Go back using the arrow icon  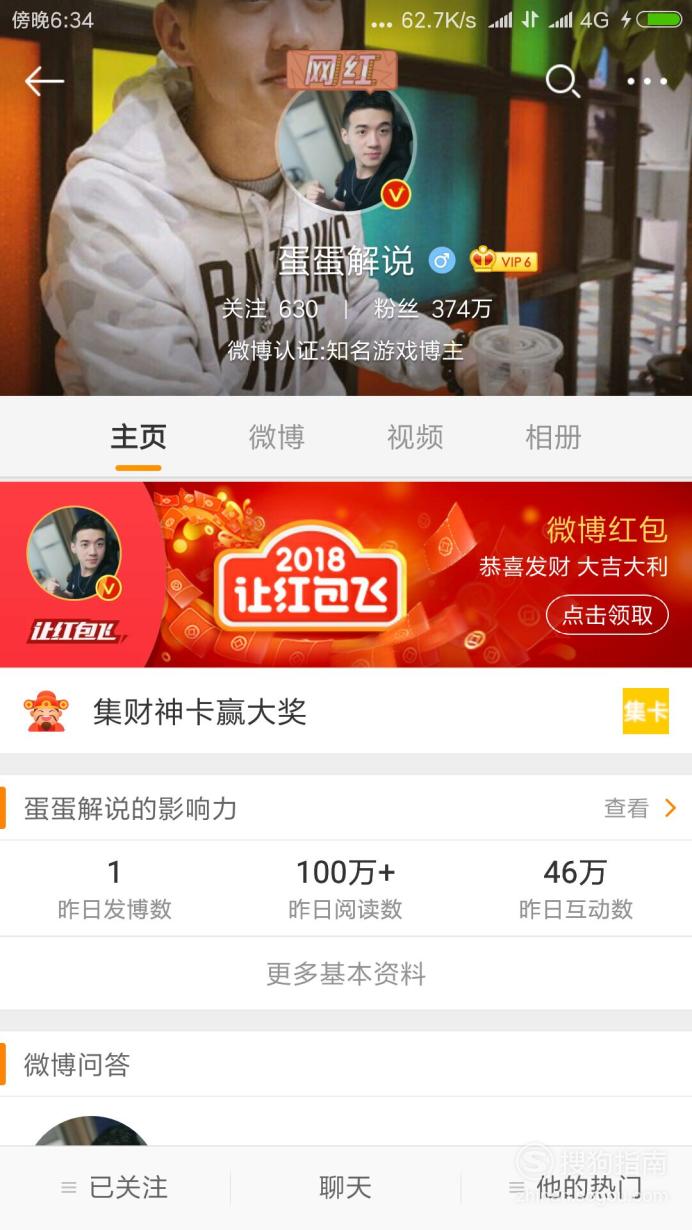click(44, 81)
